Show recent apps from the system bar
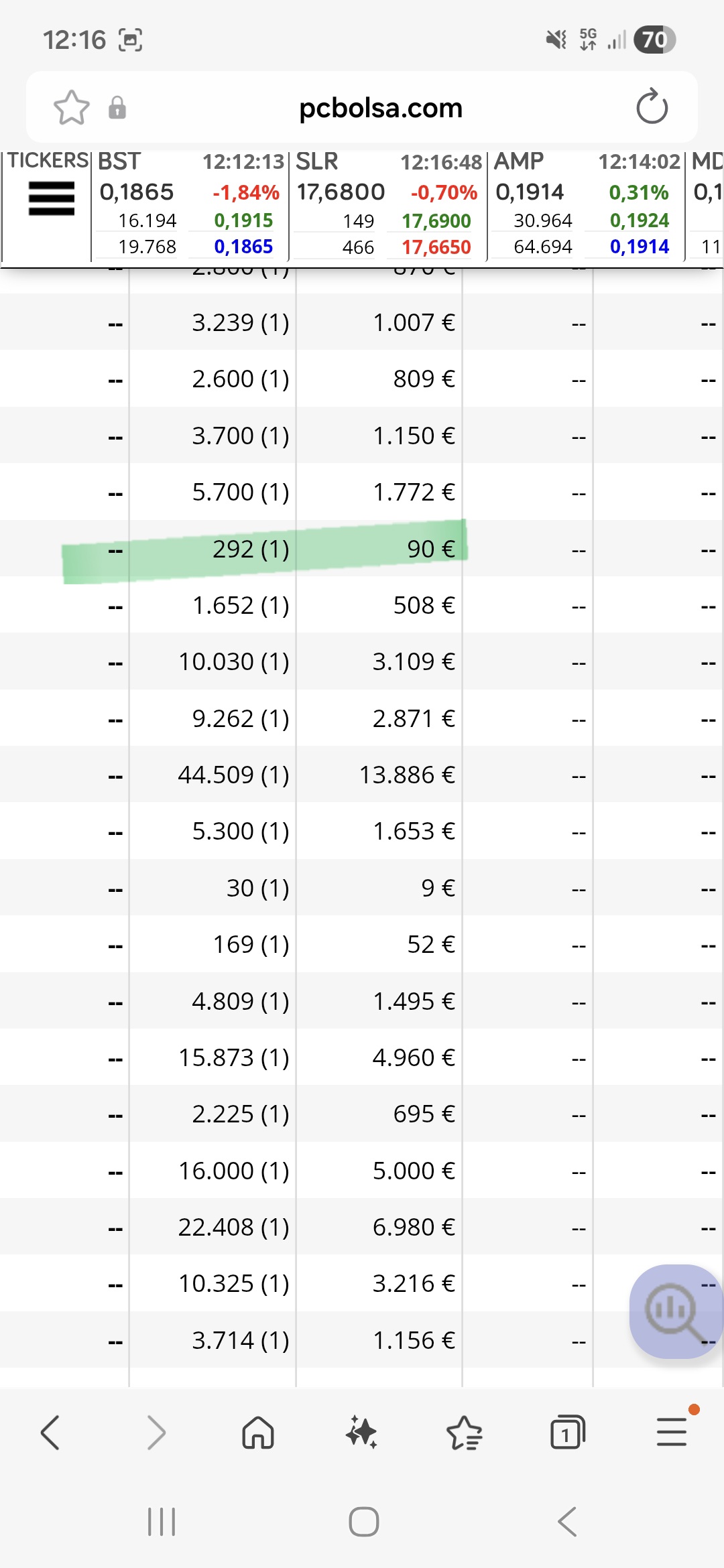724x1568 pixels. [x=161, y=1522]
